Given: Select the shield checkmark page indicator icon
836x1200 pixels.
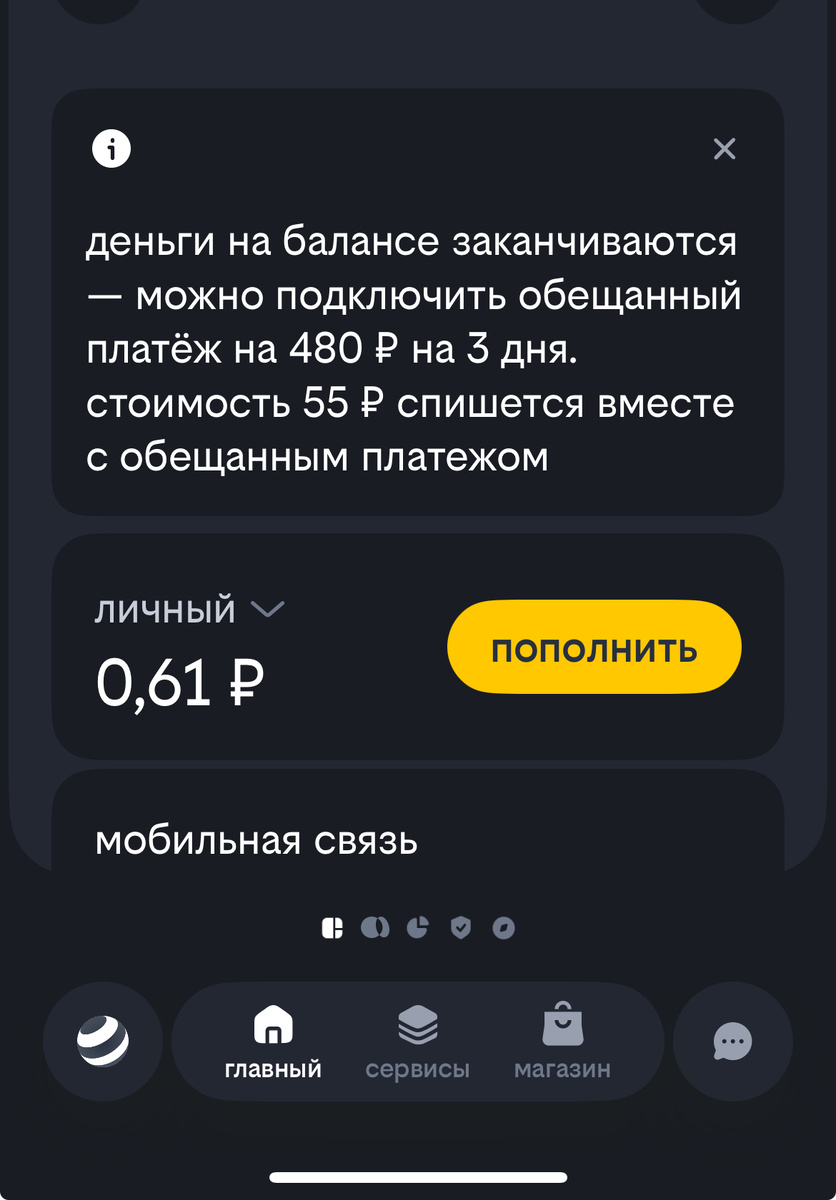Looking at the screenshot, I should (461, 928).
